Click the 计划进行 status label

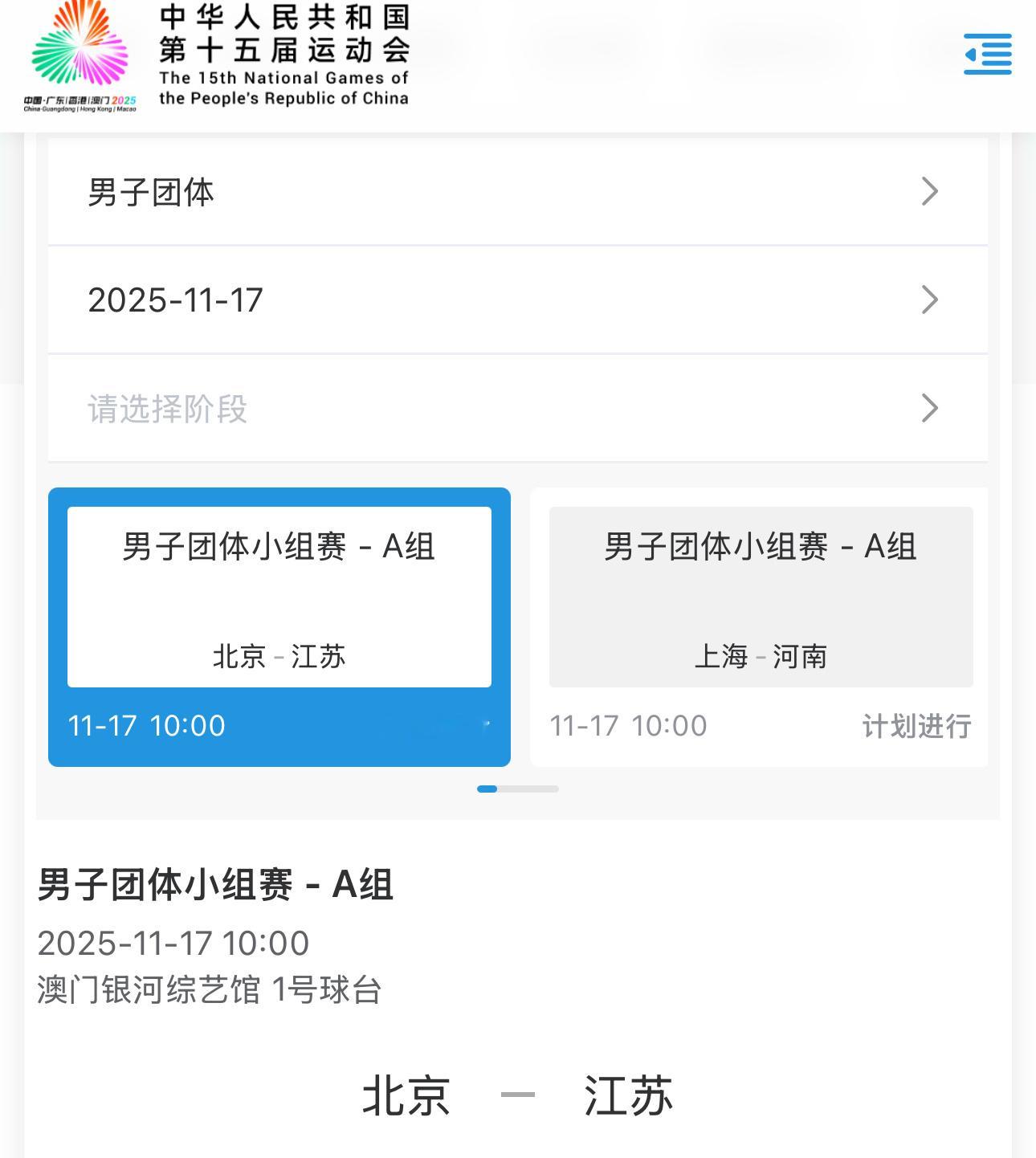[919, 725]
